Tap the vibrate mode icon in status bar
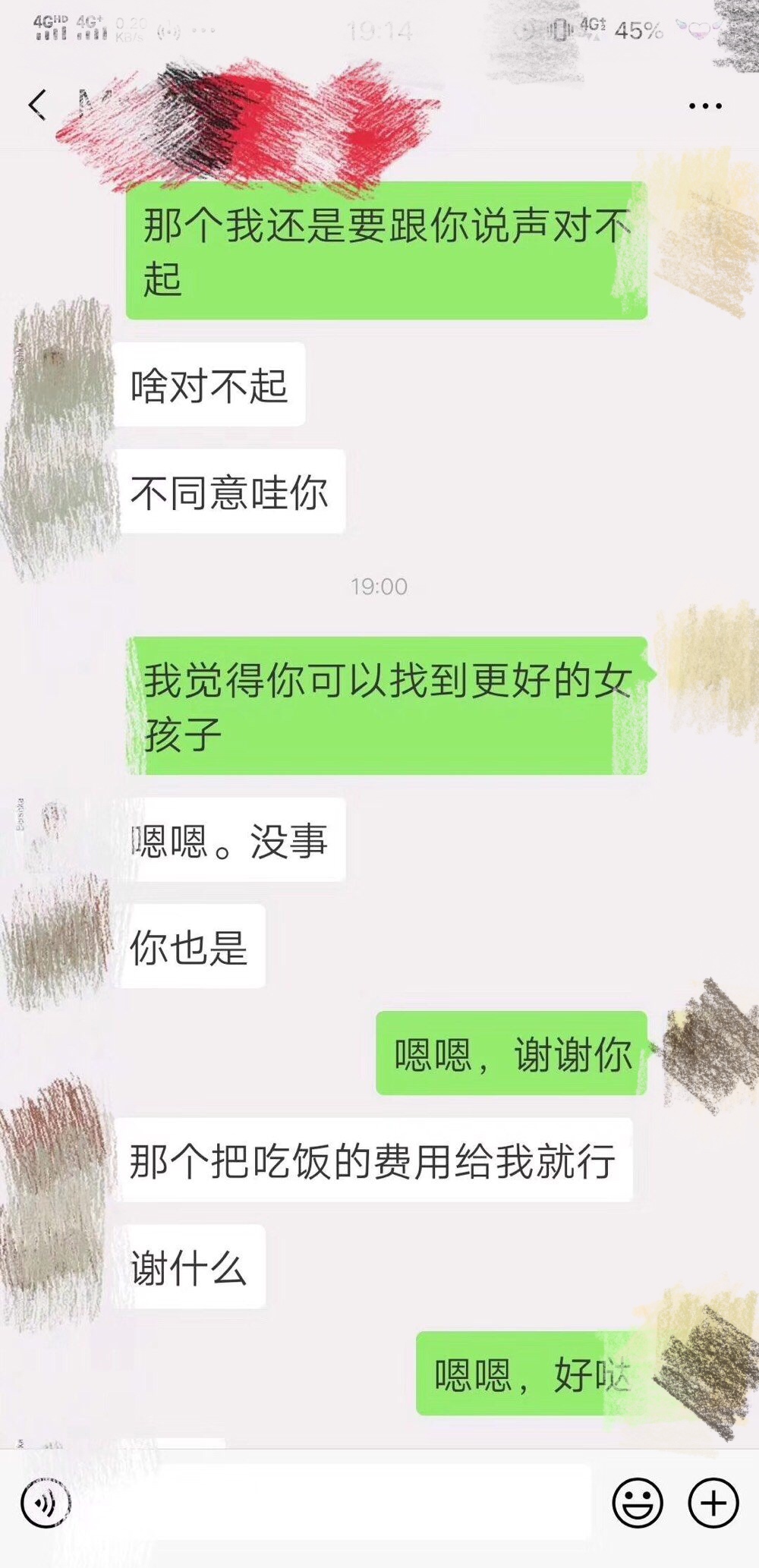759x1568 pixels. pyautogui.click(x=559, y=28)
